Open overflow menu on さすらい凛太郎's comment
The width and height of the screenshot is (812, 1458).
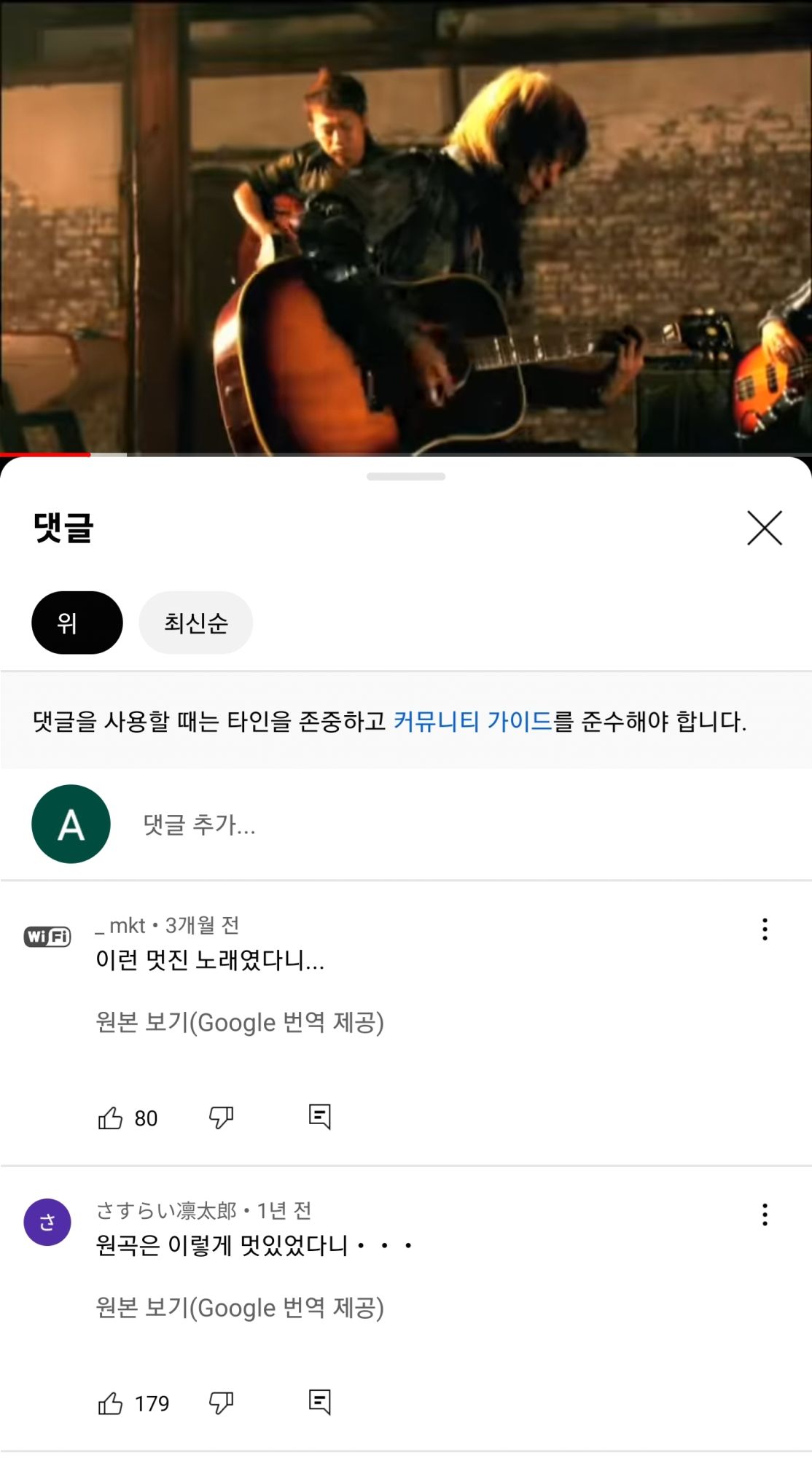(764, 1215)
